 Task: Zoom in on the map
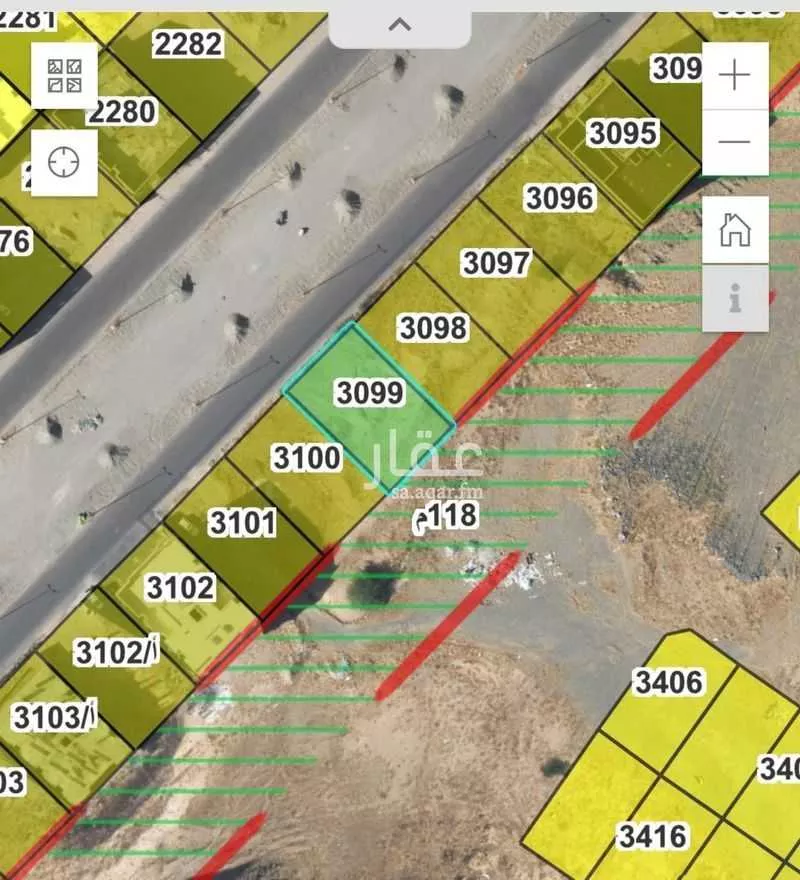click(735, 76)
